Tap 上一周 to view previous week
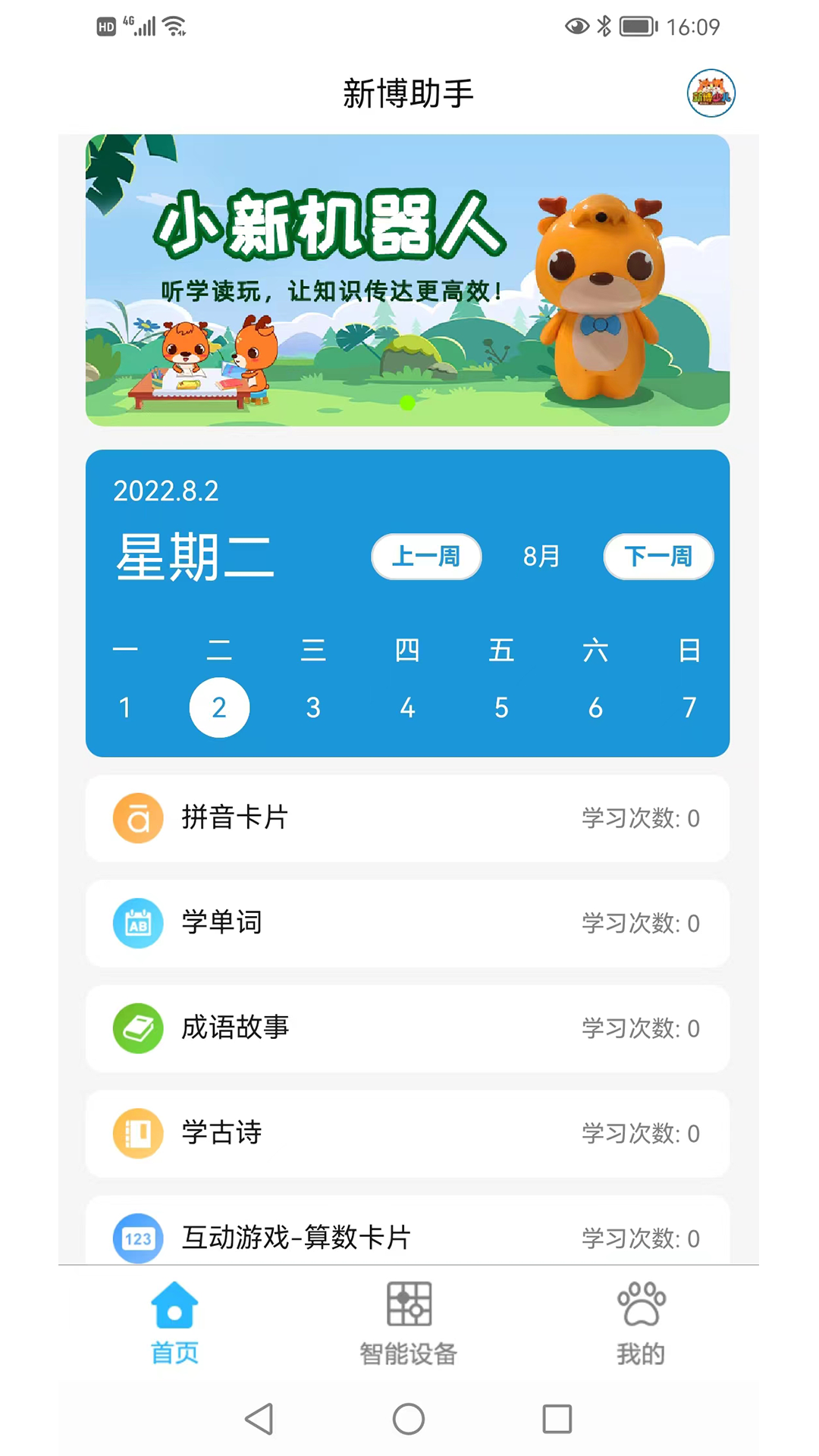 425,557
